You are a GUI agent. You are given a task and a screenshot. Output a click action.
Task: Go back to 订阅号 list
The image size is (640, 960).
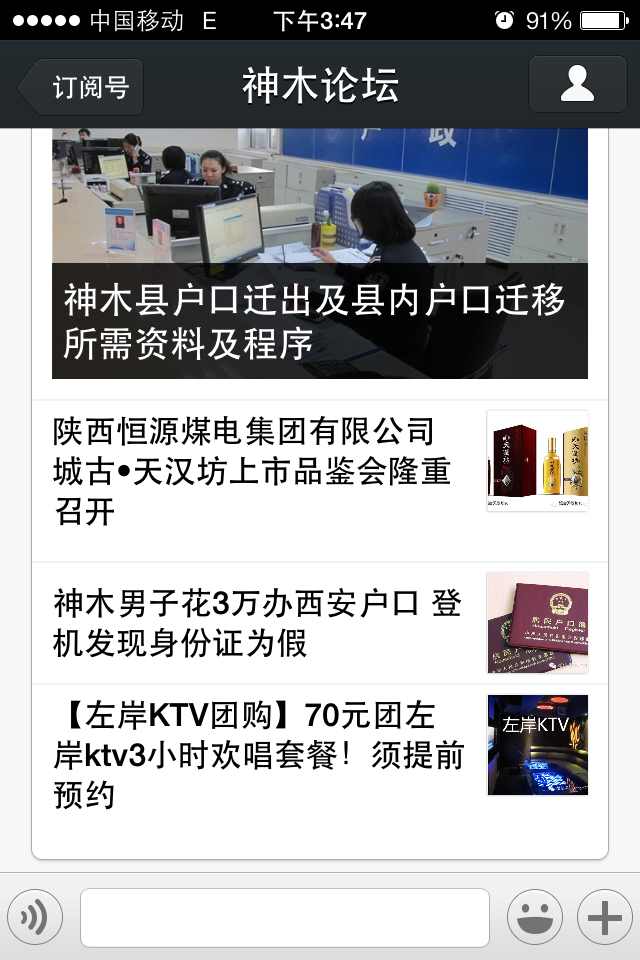tap(81, 87)
